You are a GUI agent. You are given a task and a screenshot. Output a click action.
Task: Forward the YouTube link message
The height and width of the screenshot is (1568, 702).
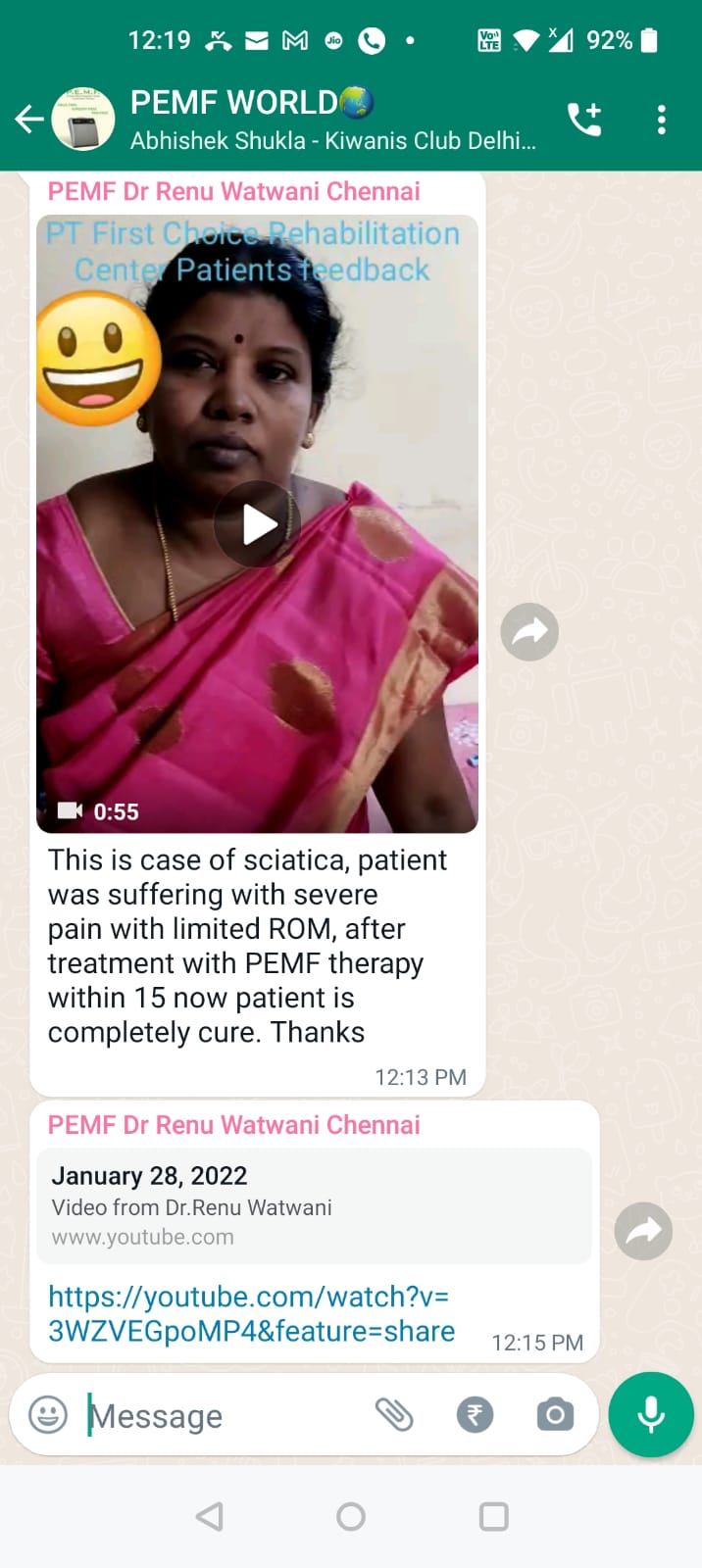643,1231
